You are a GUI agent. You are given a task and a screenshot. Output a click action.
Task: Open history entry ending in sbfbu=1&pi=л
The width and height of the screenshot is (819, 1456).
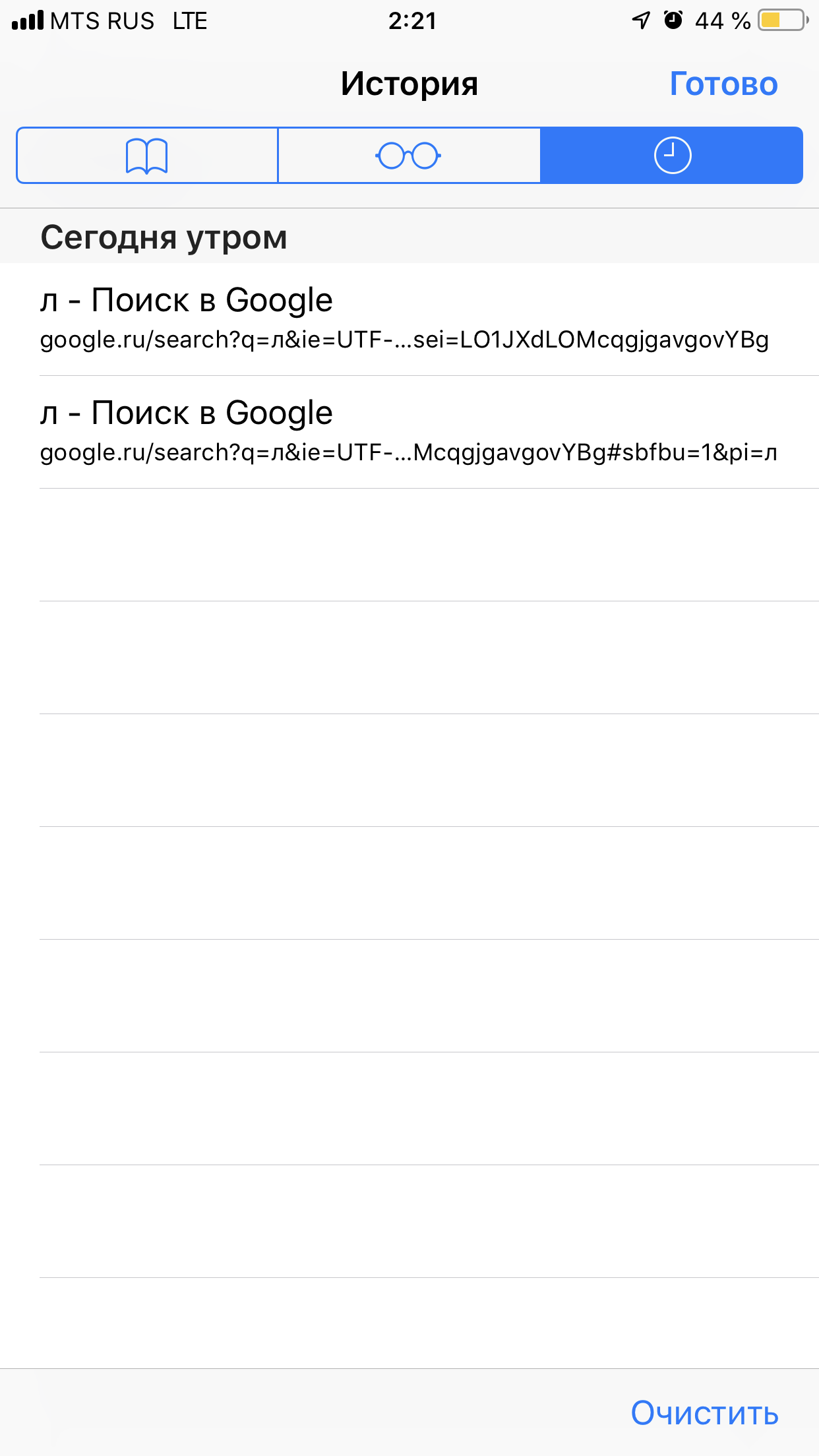coord(409,432)
